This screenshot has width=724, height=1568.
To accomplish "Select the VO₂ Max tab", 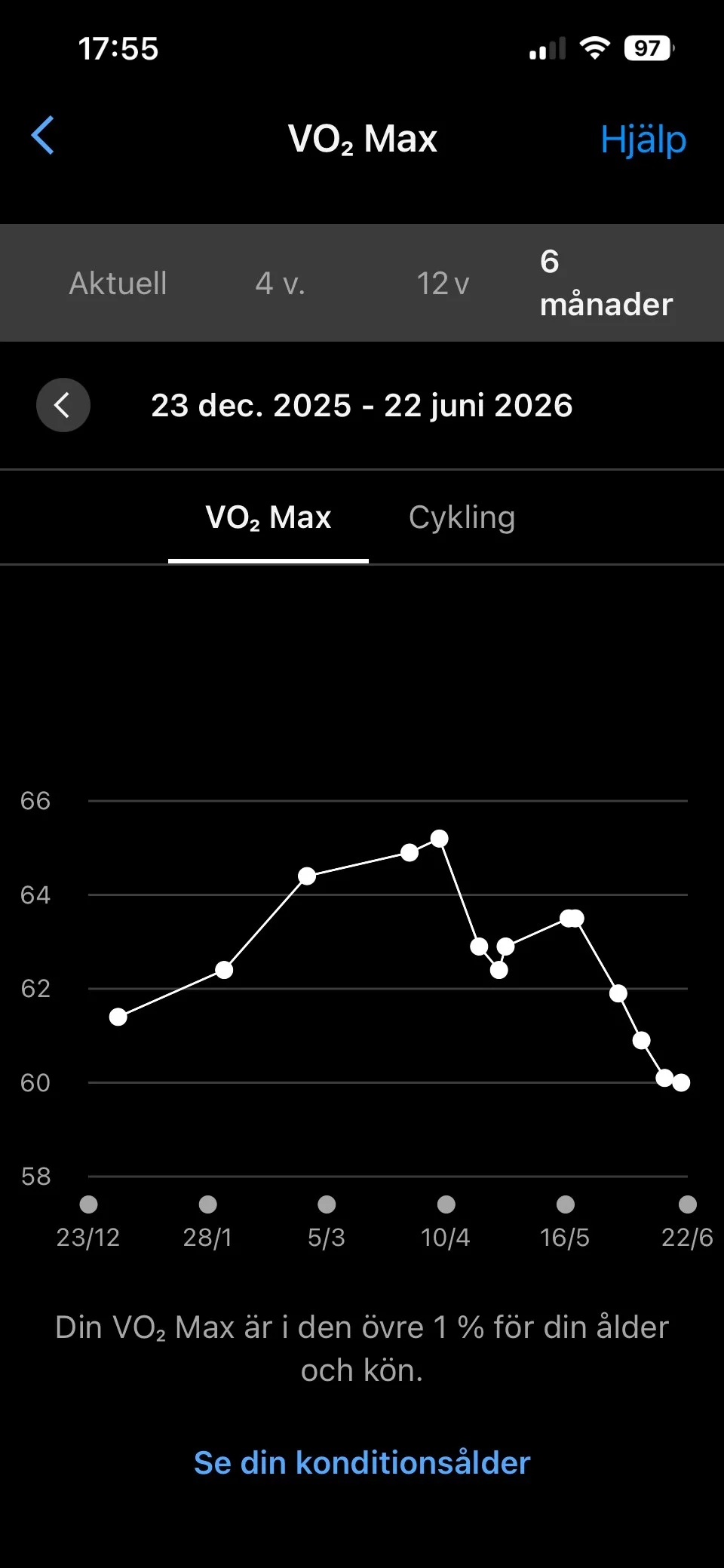I will point(268,518).
